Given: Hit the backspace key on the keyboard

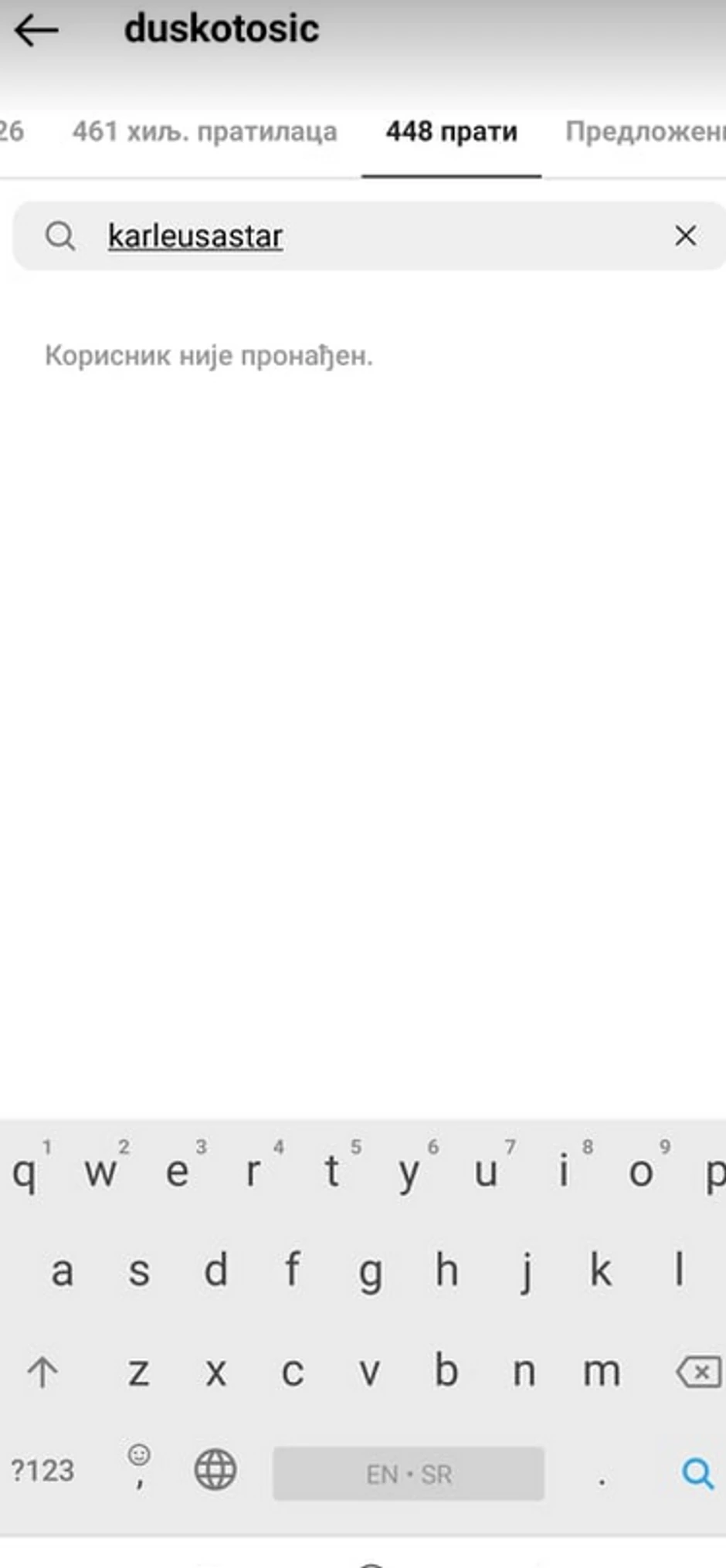Looking at the screenshot, I should tap(699, 1373).
